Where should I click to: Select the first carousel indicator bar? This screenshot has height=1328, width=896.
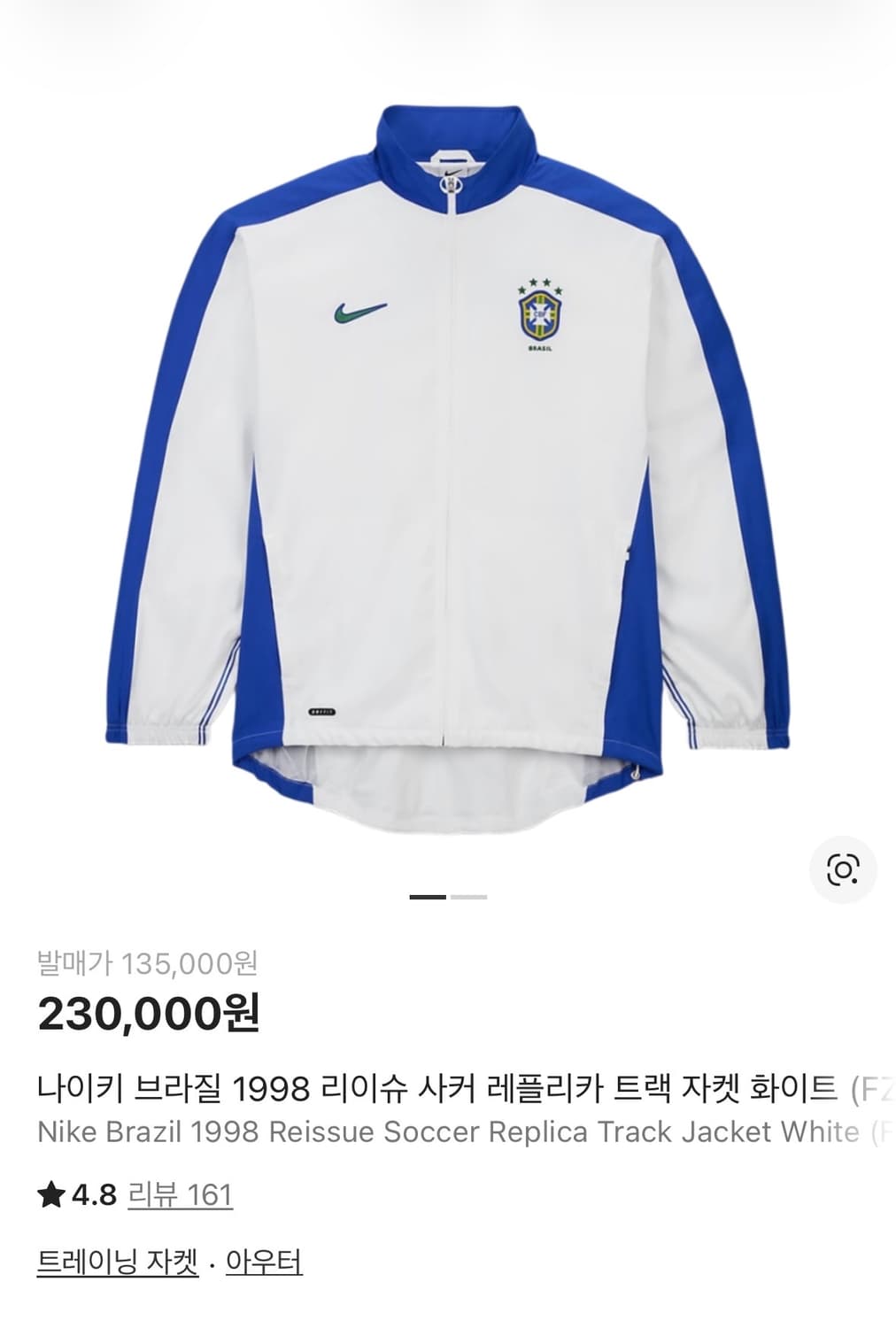[x=429, y=898]
